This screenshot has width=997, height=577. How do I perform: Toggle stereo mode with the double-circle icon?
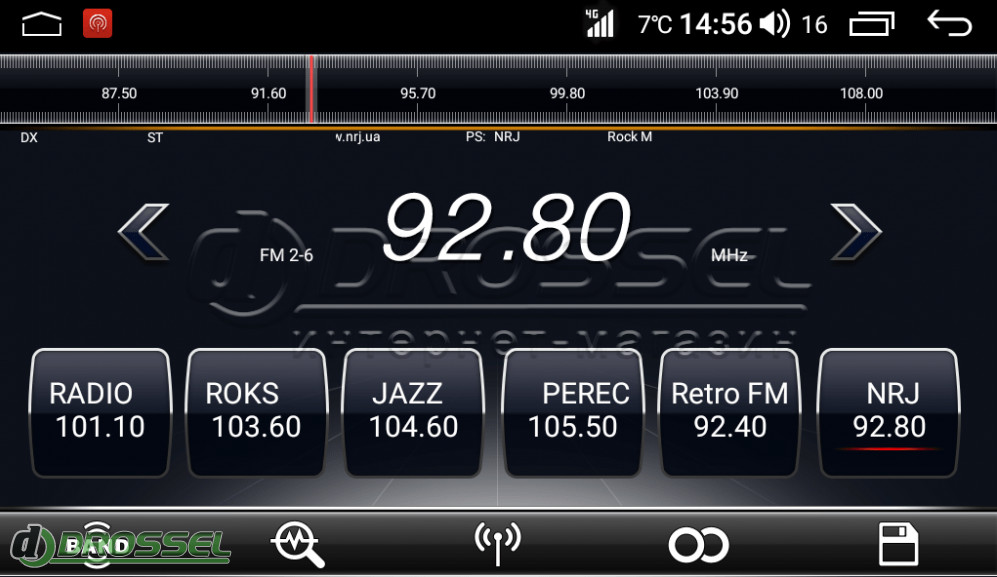pyautogui.click(x=698, y=545)
